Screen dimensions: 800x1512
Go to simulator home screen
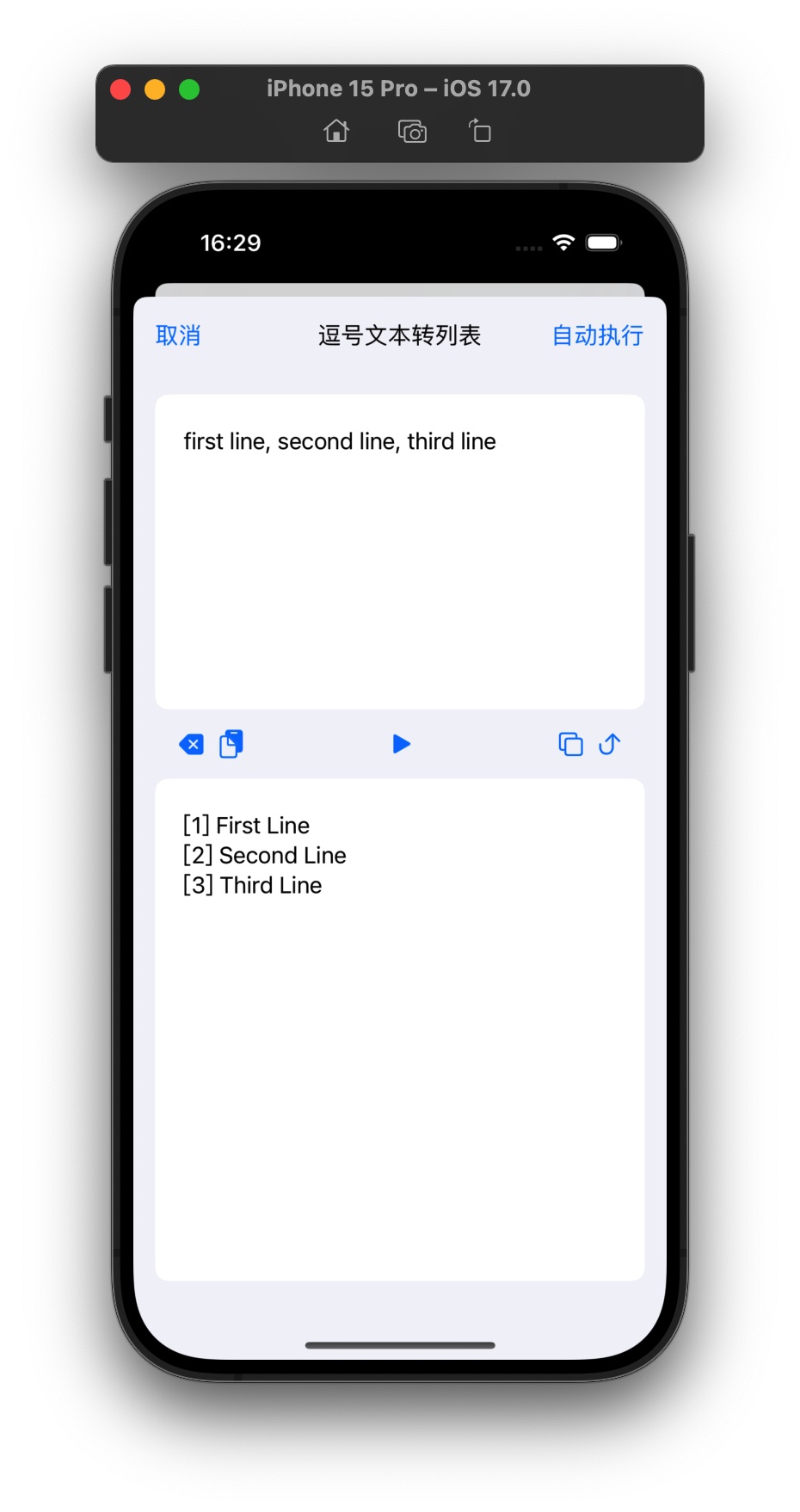tap(336, 132)
